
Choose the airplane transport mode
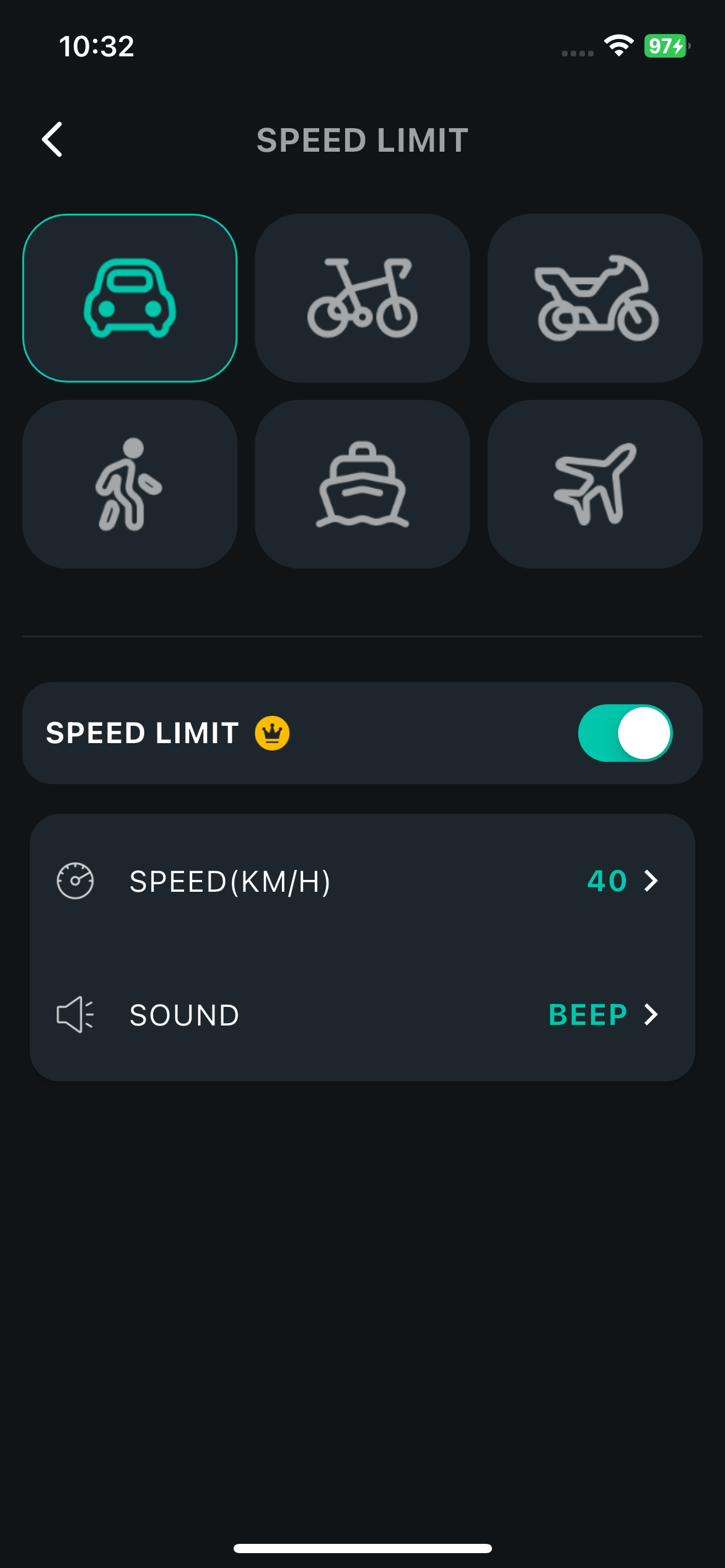(595, 484)
